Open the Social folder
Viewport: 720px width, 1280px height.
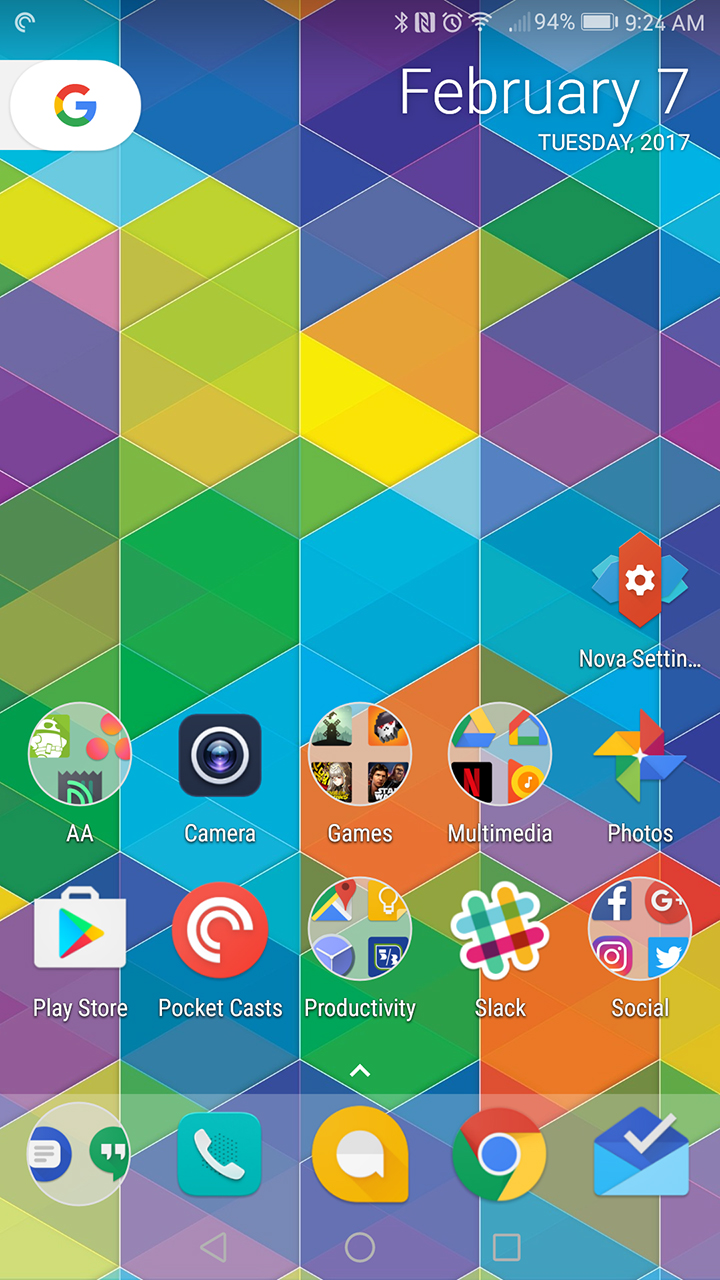coord(640,930)
